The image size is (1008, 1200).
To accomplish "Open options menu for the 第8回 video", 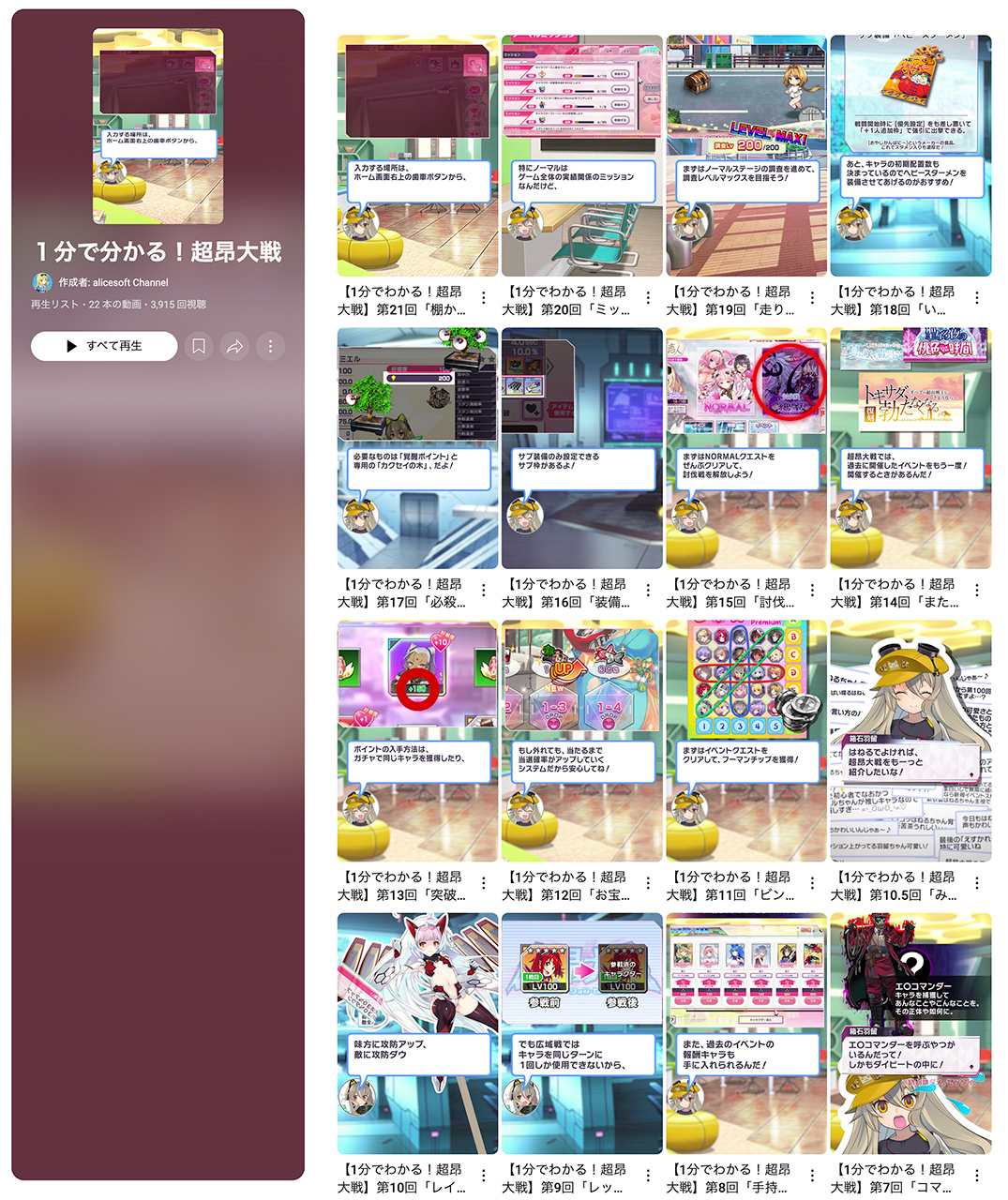I will 812,1176.
